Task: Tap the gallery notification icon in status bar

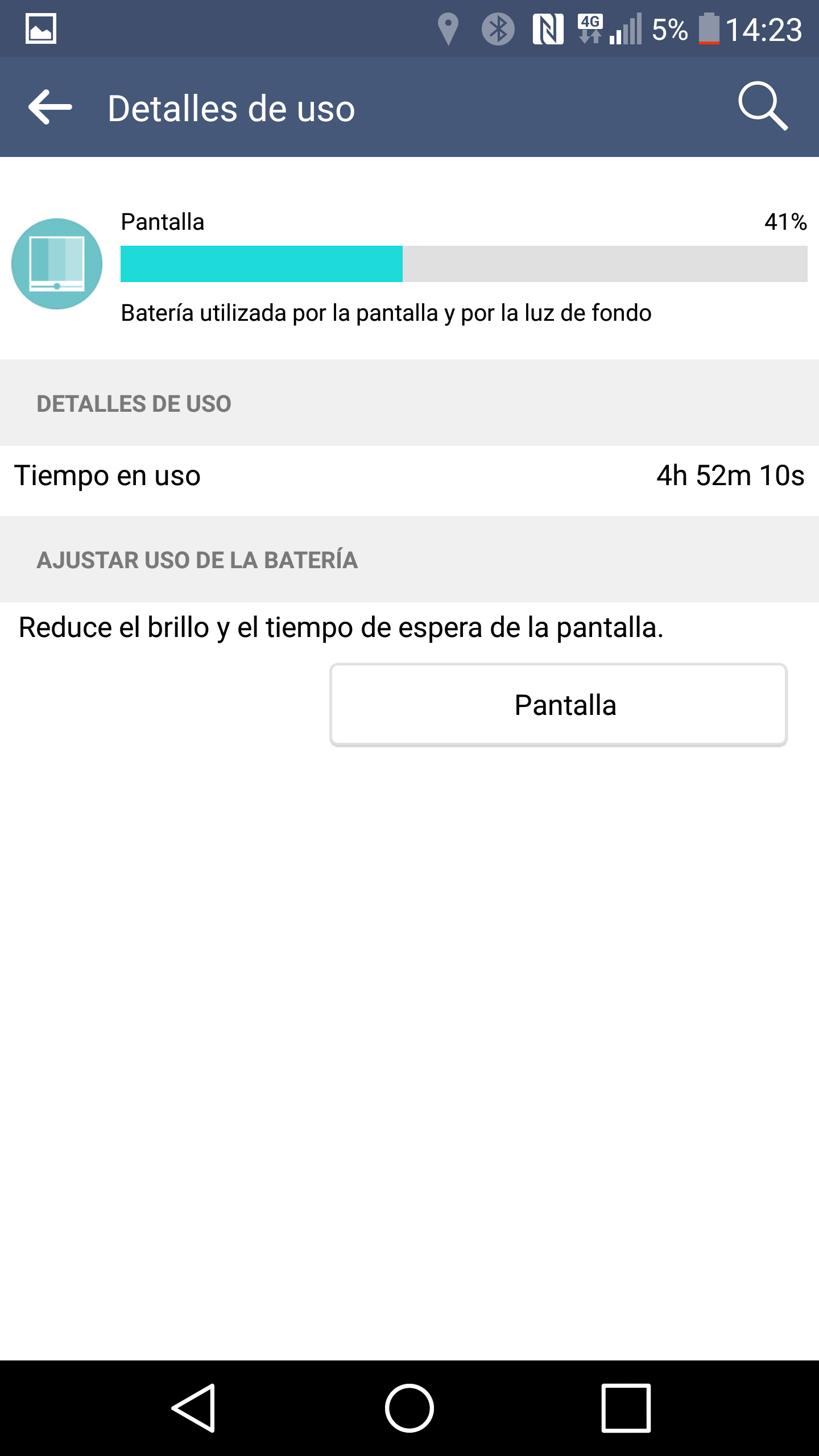Action: [42, 27]
